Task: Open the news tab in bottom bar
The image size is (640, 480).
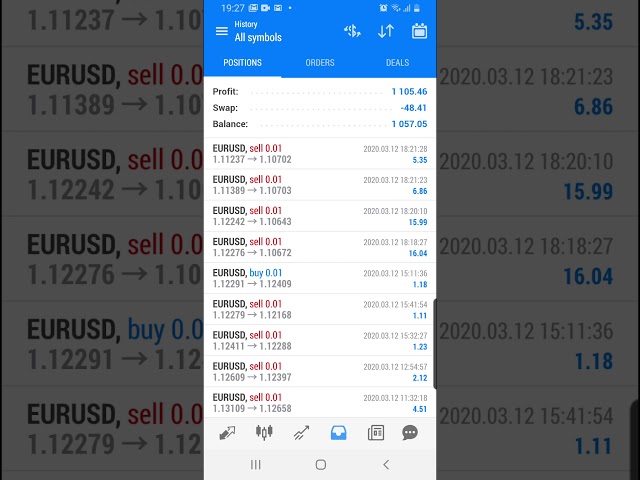Action: (x=375, y=433)
